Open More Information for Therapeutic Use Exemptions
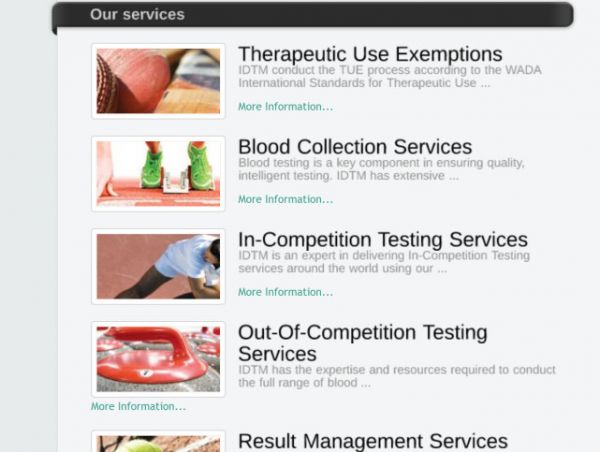 [x=285, y=107]
